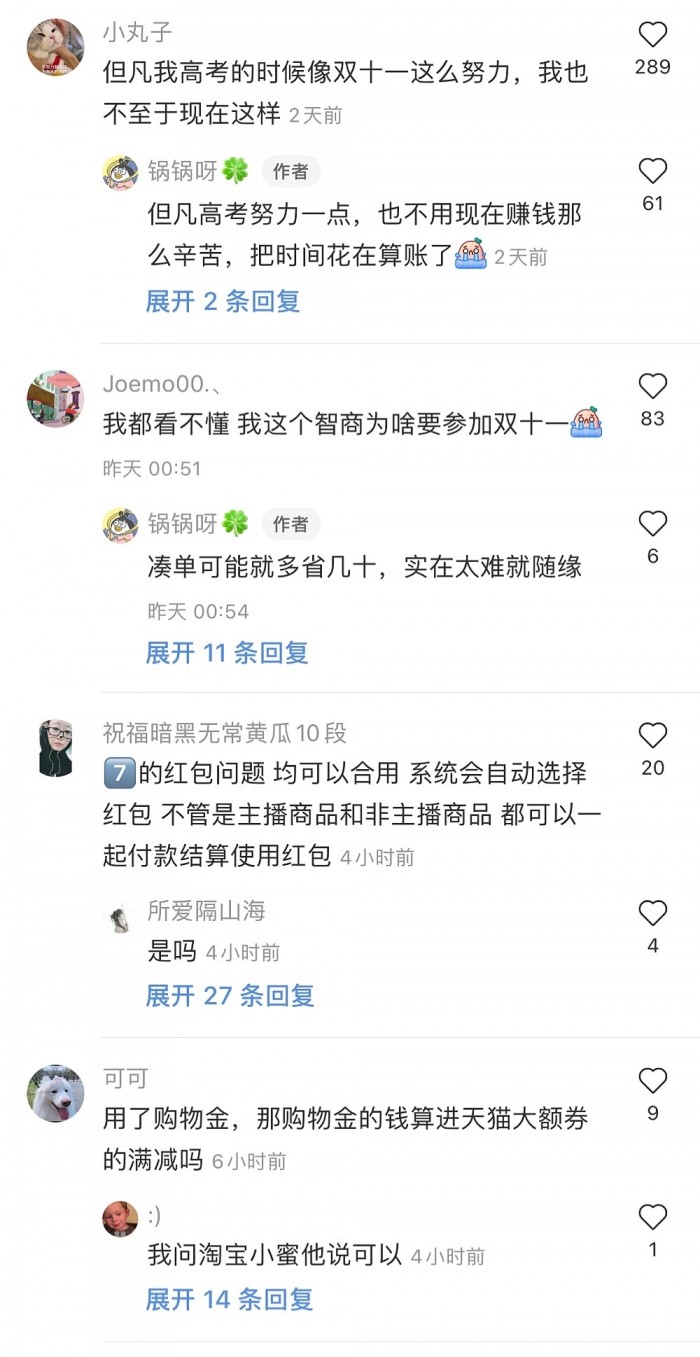Expand the 14 replies under 可可's comment

[x=229, y=1299]
